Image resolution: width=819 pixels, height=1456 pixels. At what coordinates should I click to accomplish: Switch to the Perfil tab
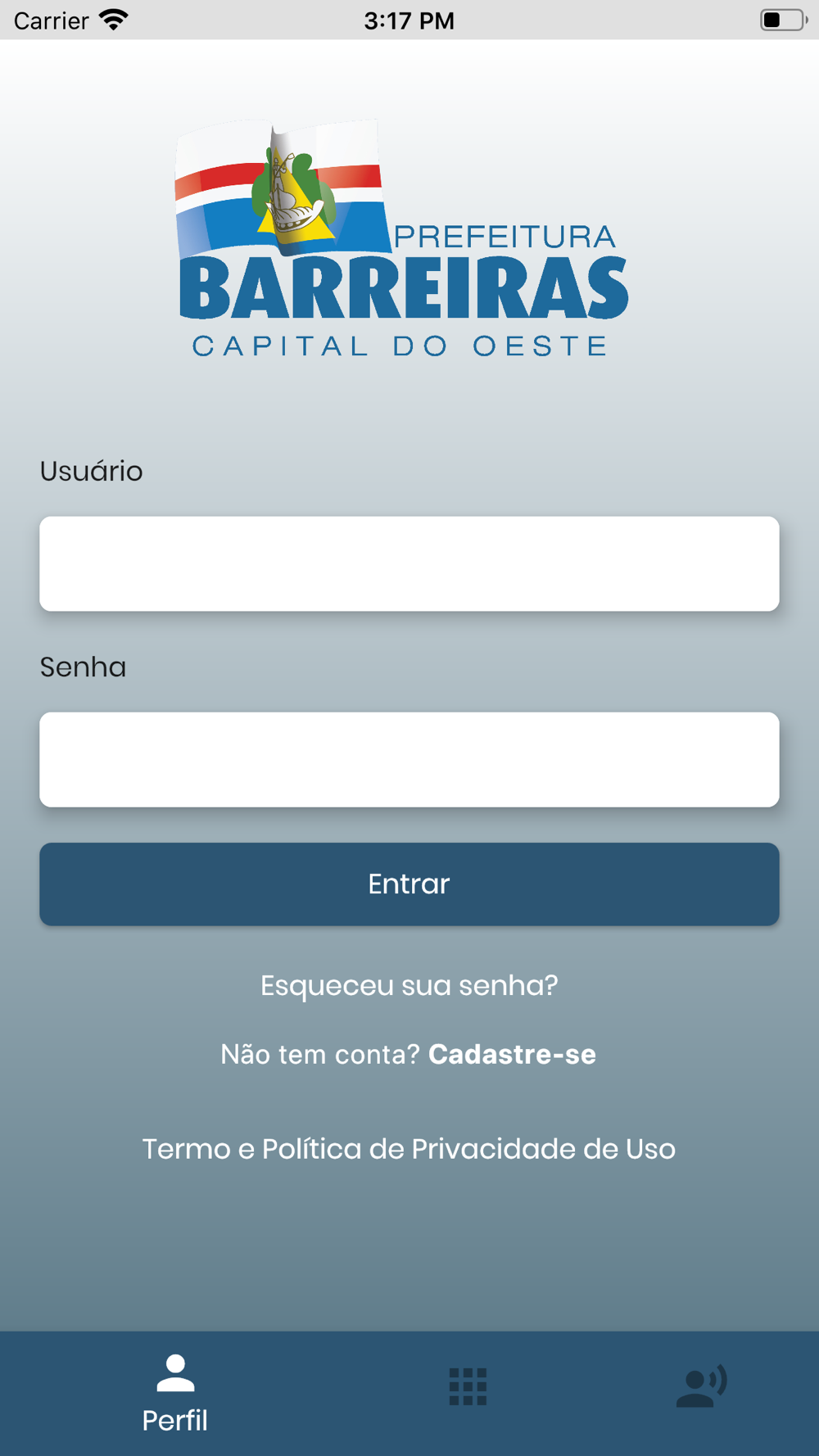click(175, 1394)
